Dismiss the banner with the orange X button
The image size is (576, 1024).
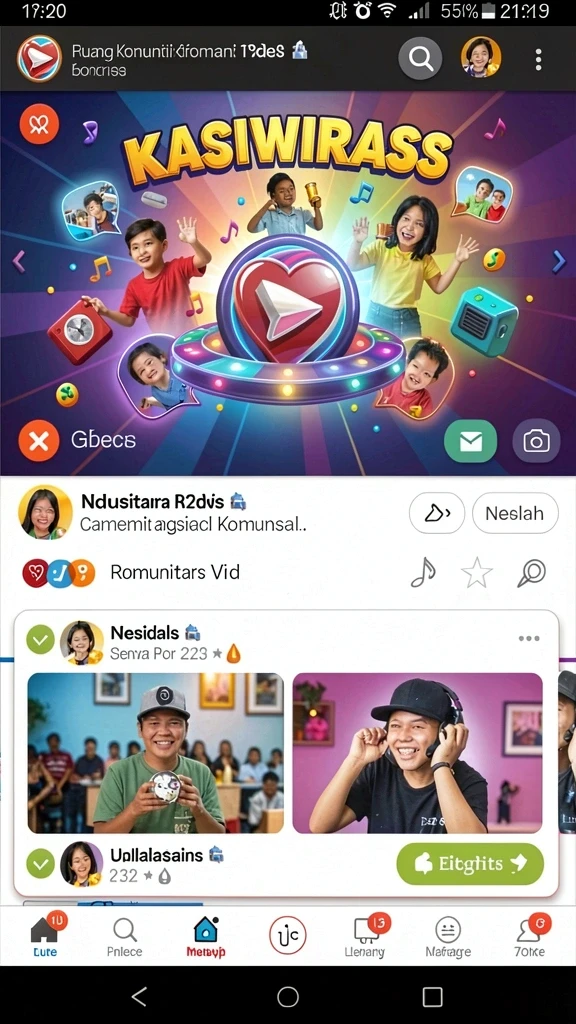[x=39, y=441]
